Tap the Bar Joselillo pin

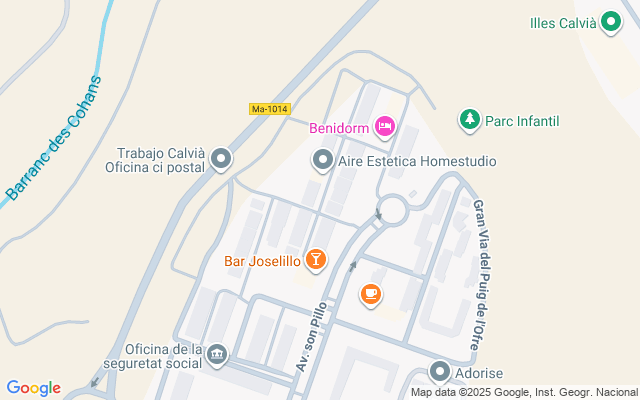click(x=316, y=261)
